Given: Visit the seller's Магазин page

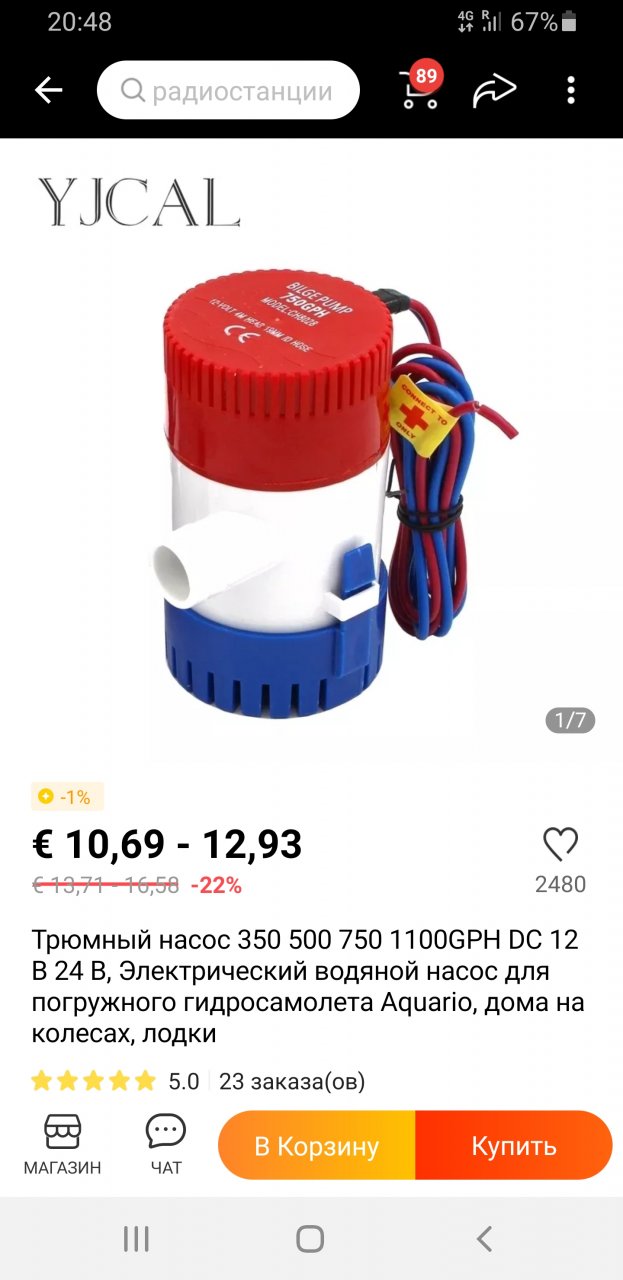Looking at the screenshot, I should pyautogui.click(x=62, y=1146).
